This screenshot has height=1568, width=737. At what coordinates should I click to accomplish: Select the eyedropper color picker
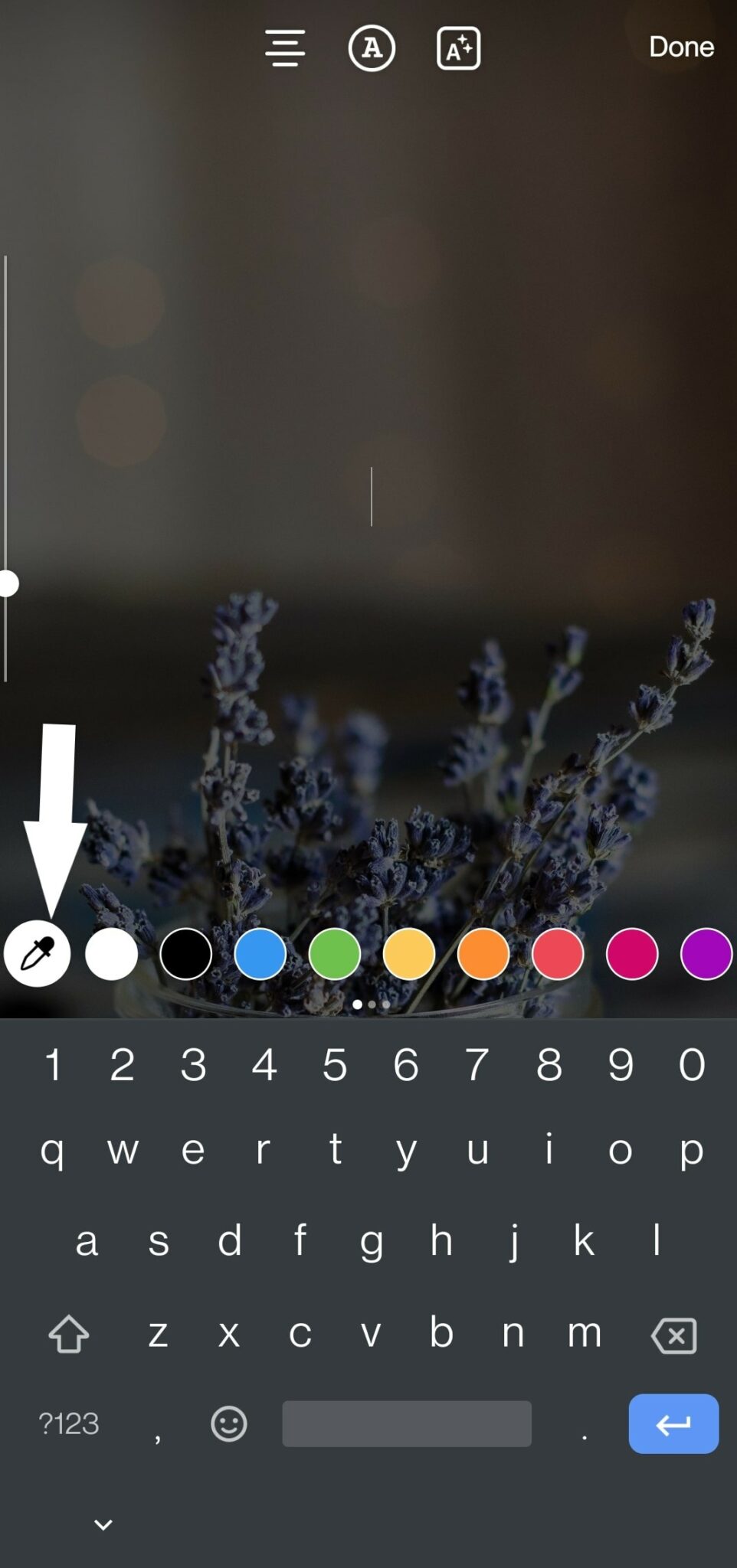click(37, 954)
